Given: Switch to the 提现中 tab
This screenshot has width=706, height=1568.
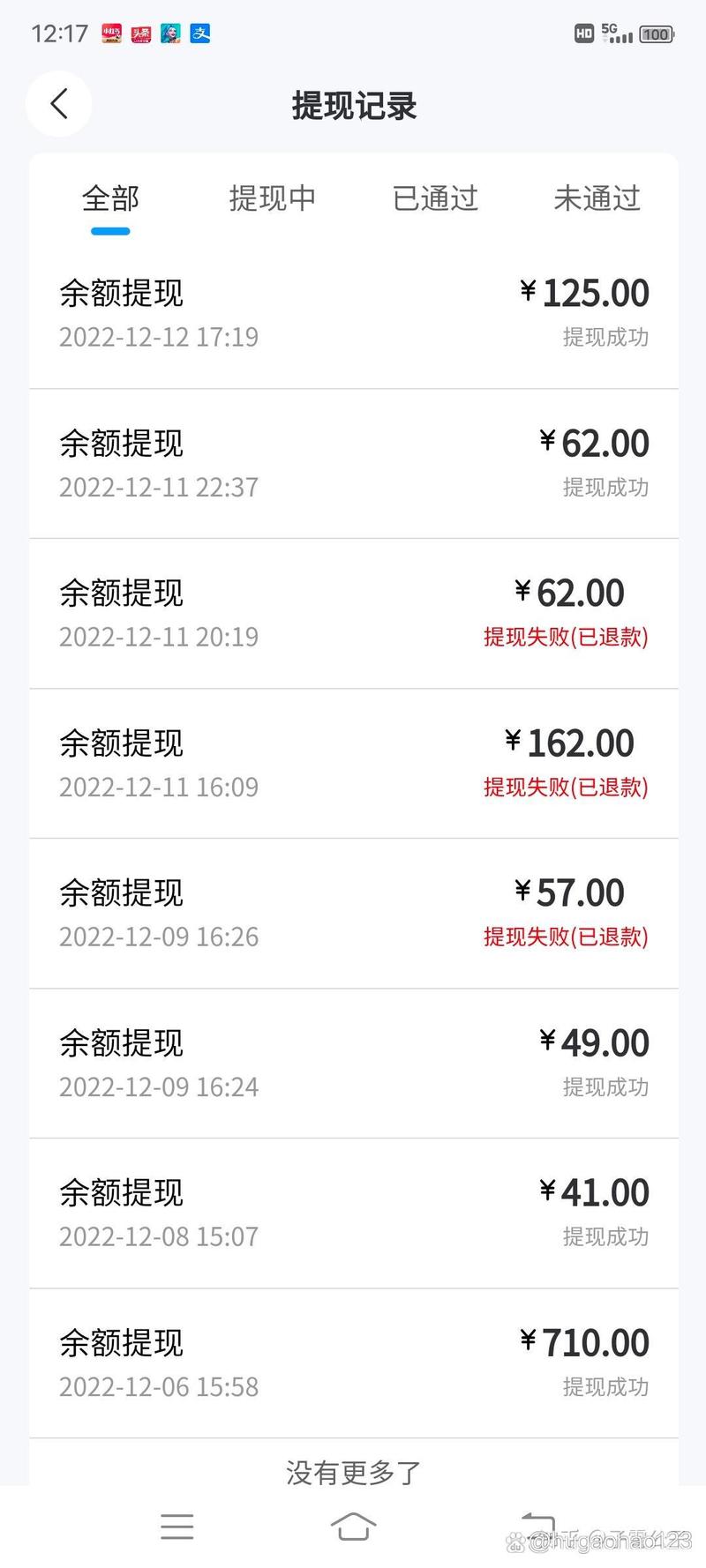Looking at the screenshot, I should [x=274, y=199].
